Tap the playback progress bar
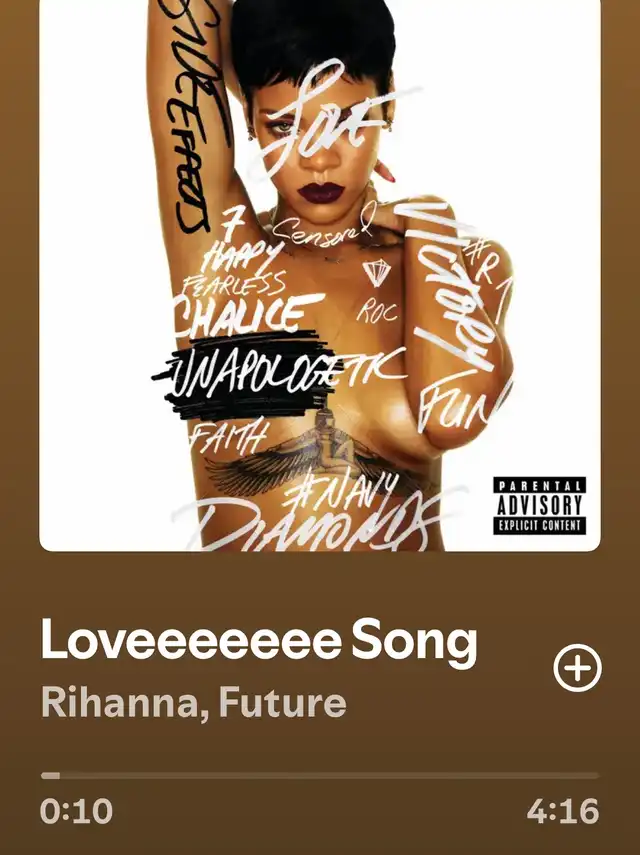 click(x=320, y=775)
